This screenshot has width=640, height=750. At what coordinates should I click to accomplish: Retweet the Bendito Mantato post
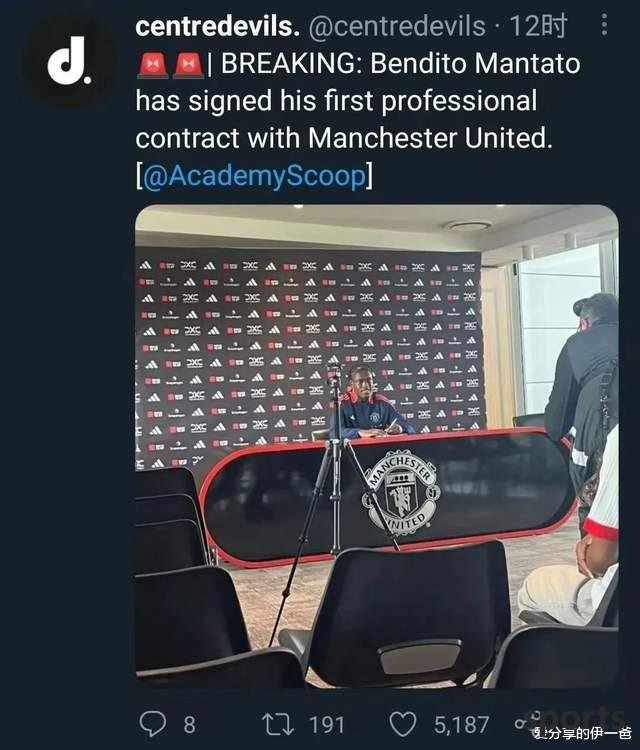click(272, 722)
